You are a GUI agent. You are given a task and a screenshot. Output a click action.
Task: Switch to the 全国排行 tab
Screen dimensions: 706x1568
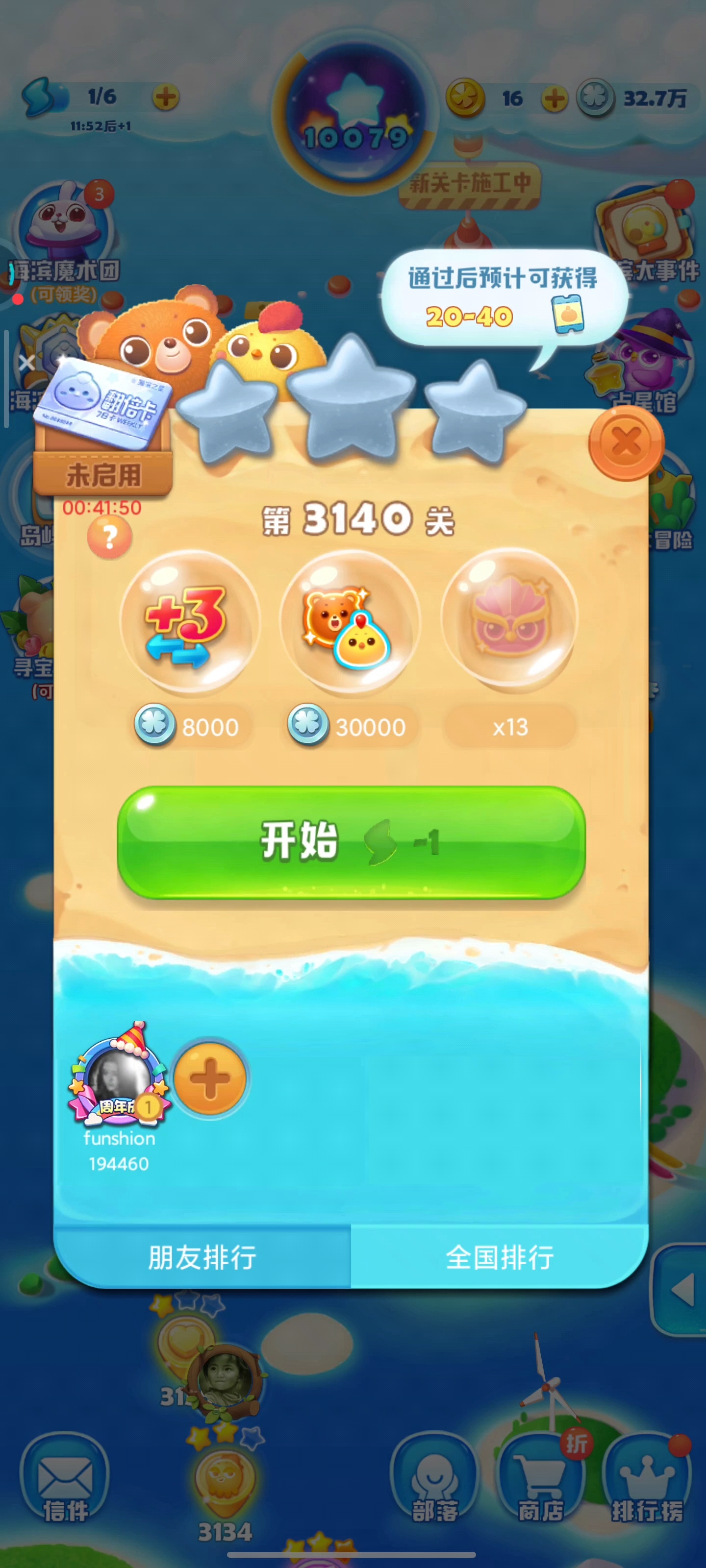click(x=500, y=1257)
